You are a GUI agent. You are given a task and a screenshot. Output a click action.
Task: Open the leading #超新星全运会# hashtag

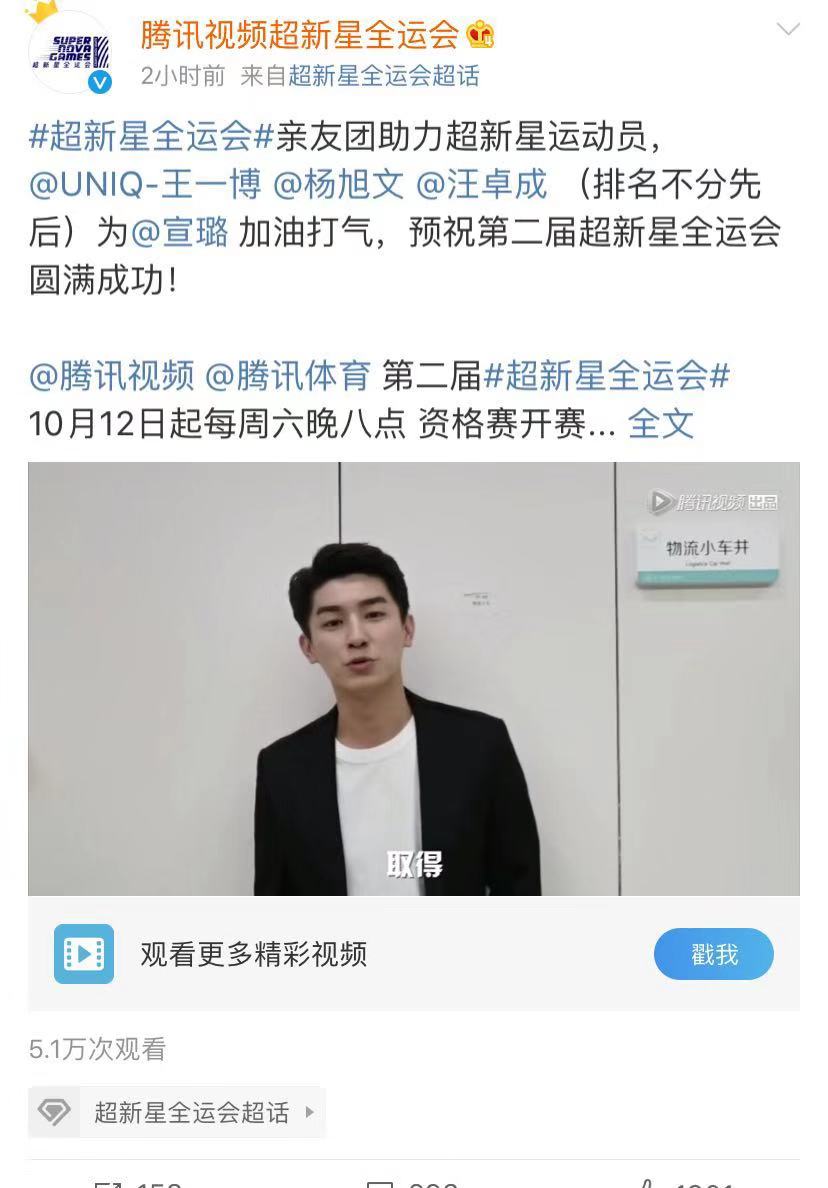pyautogui.click(x=151, y=136)
